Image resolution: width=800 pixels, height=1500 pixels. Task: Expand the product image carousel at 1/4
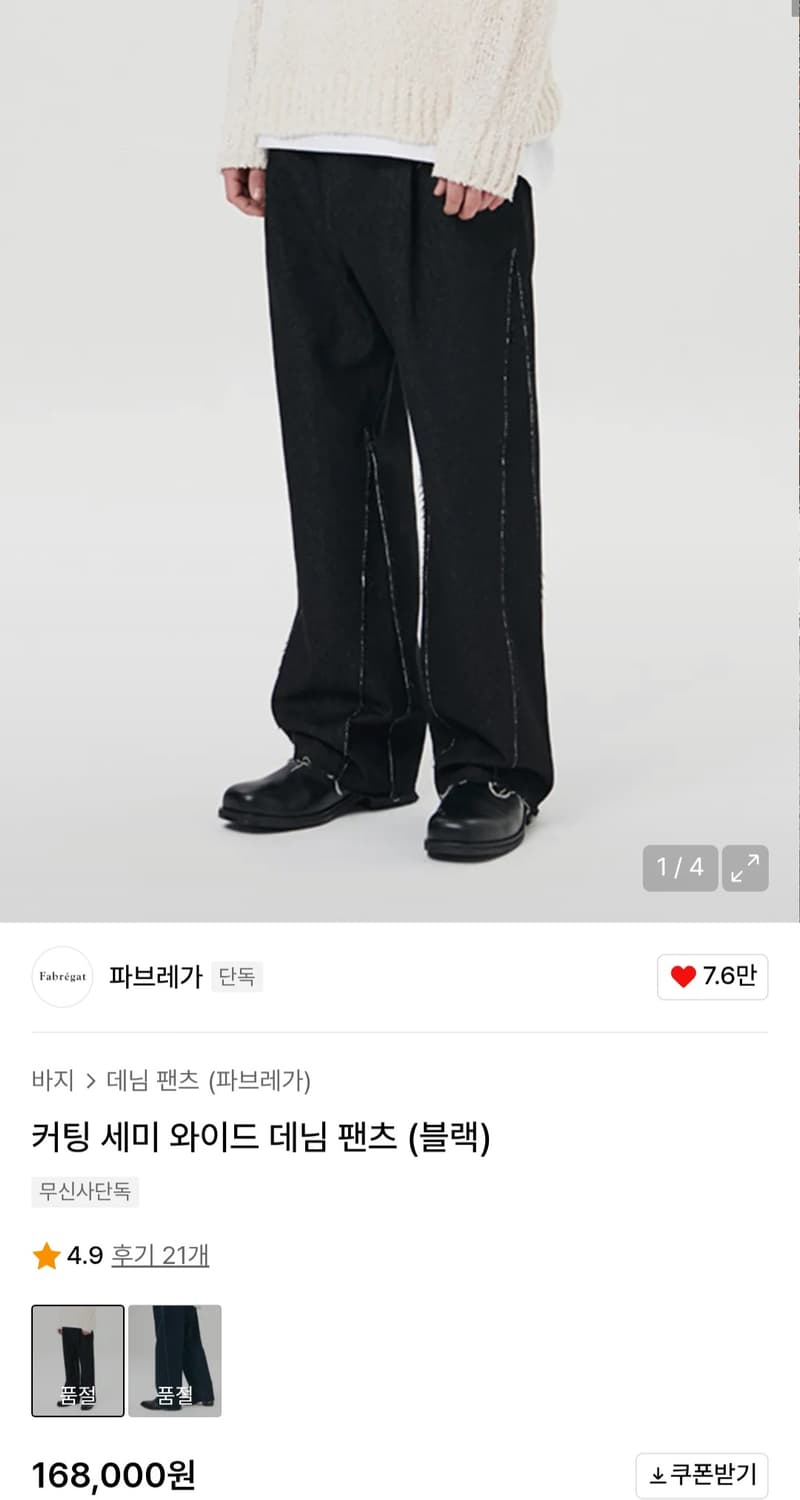[x=680, y=869]
